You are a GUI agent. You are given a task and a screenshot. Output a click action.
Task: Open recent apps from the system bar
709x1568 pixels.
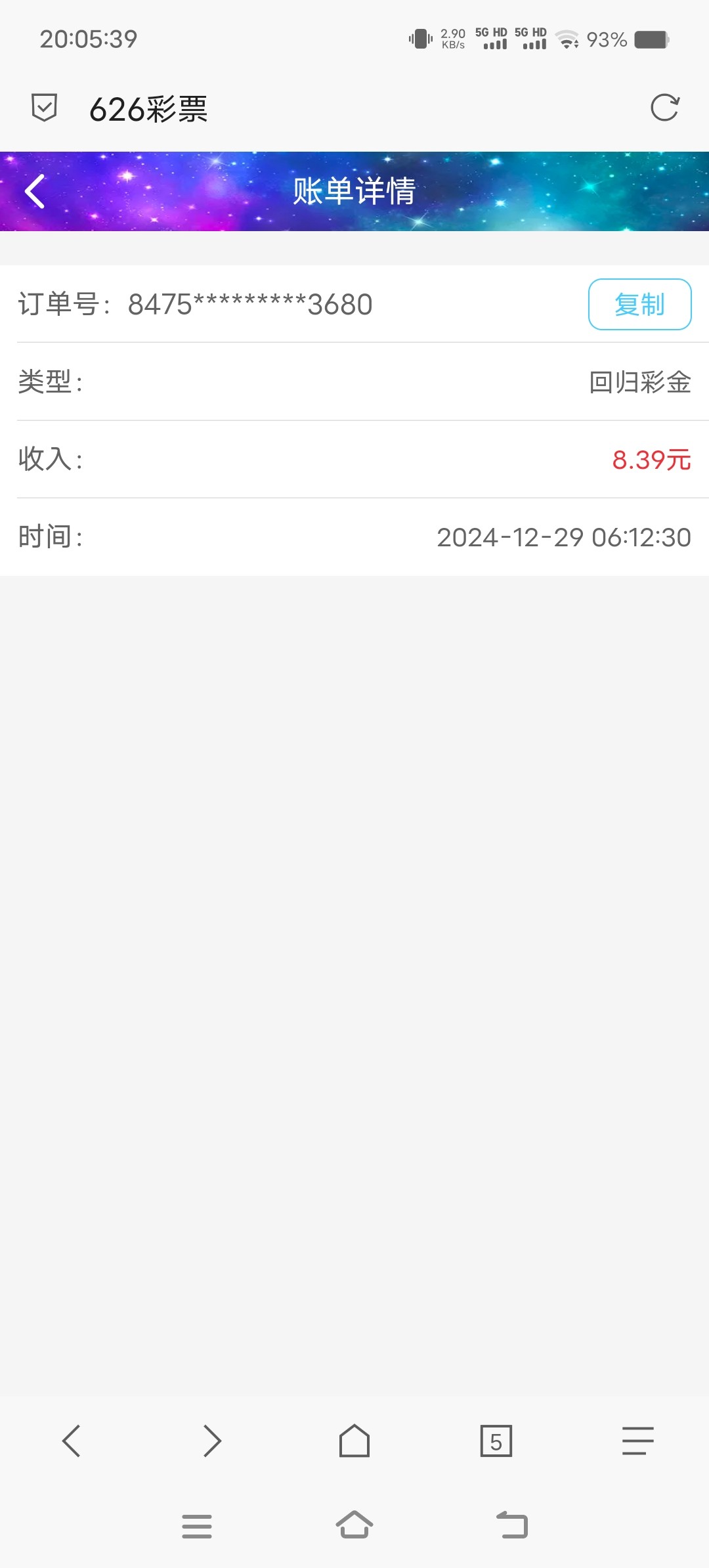197,1526
